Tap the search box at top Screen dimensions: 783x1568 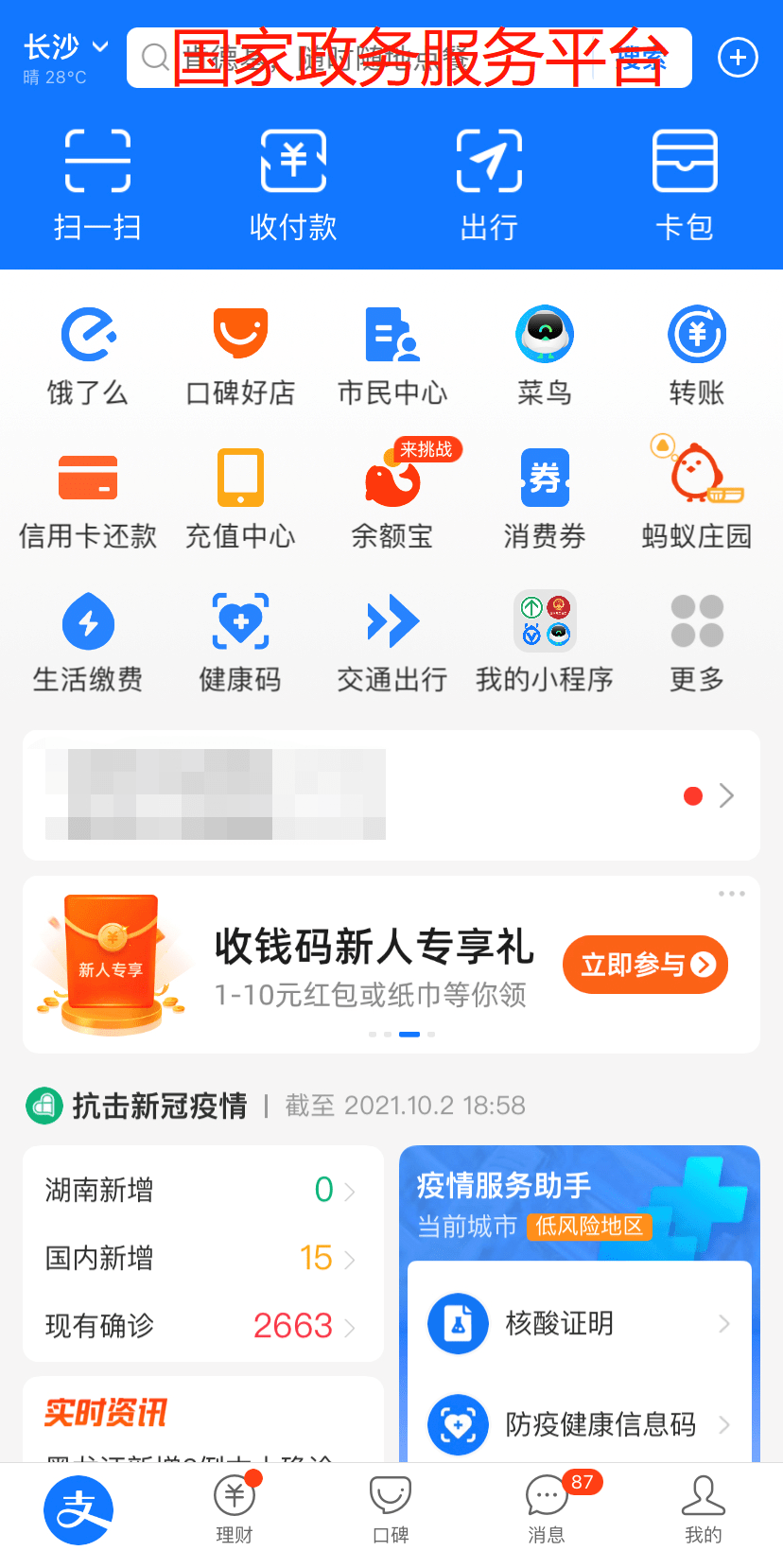409,58
